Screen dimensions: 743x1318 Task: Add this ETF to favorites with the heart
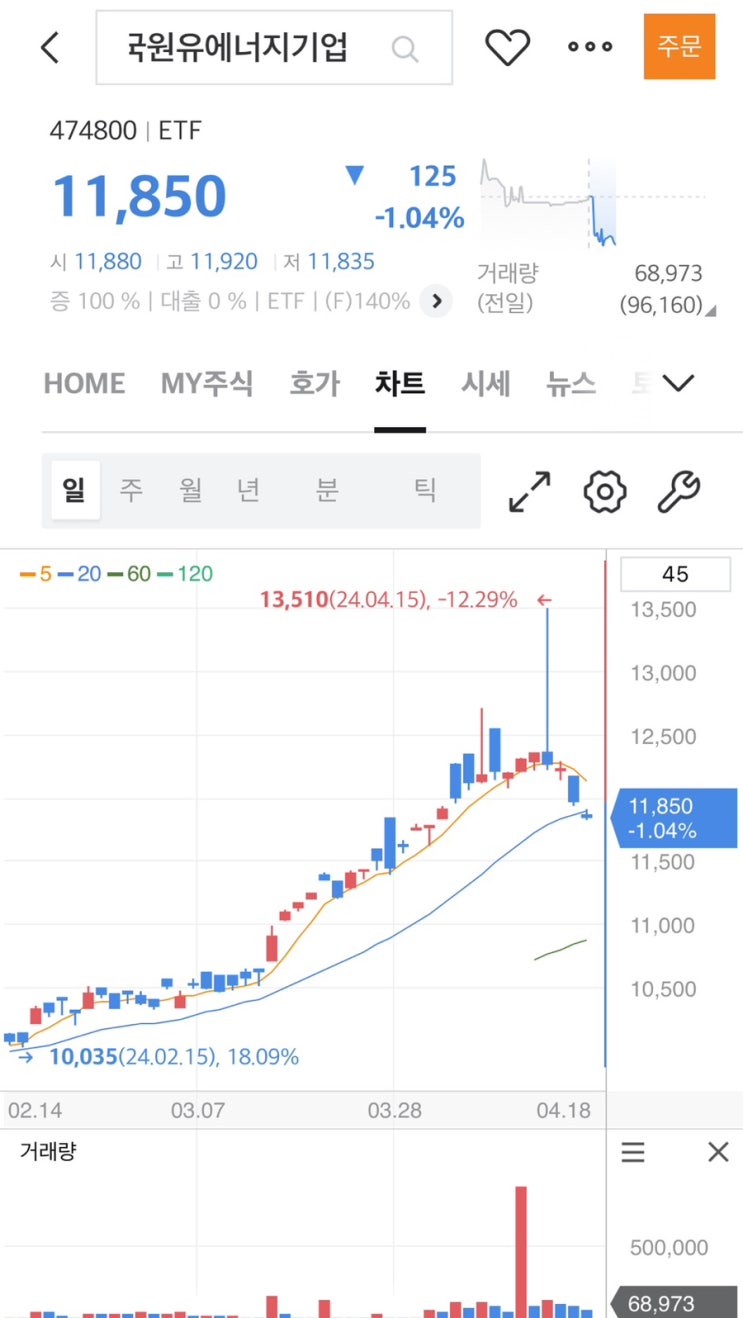click(x=507, y=47)
